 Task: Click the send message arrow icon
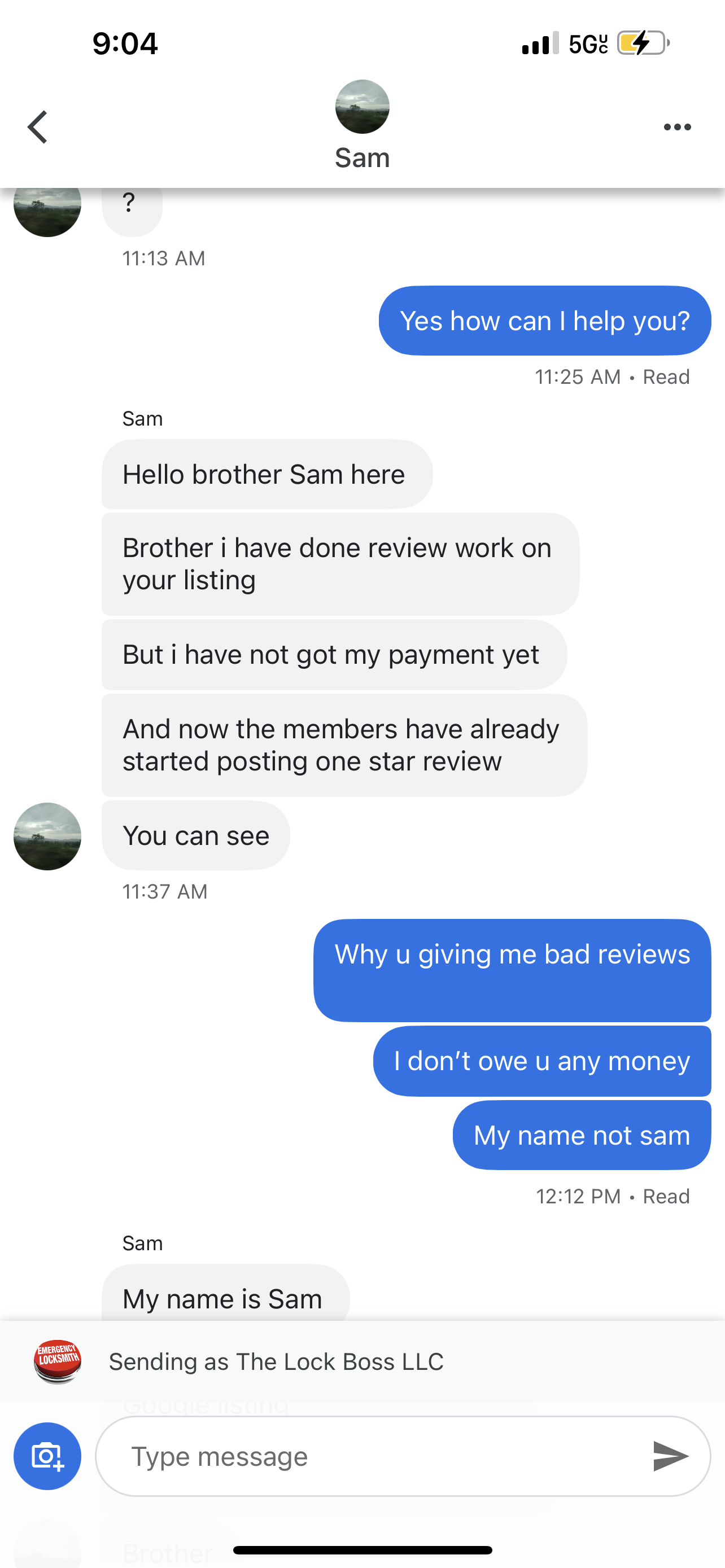point(671,1456)
